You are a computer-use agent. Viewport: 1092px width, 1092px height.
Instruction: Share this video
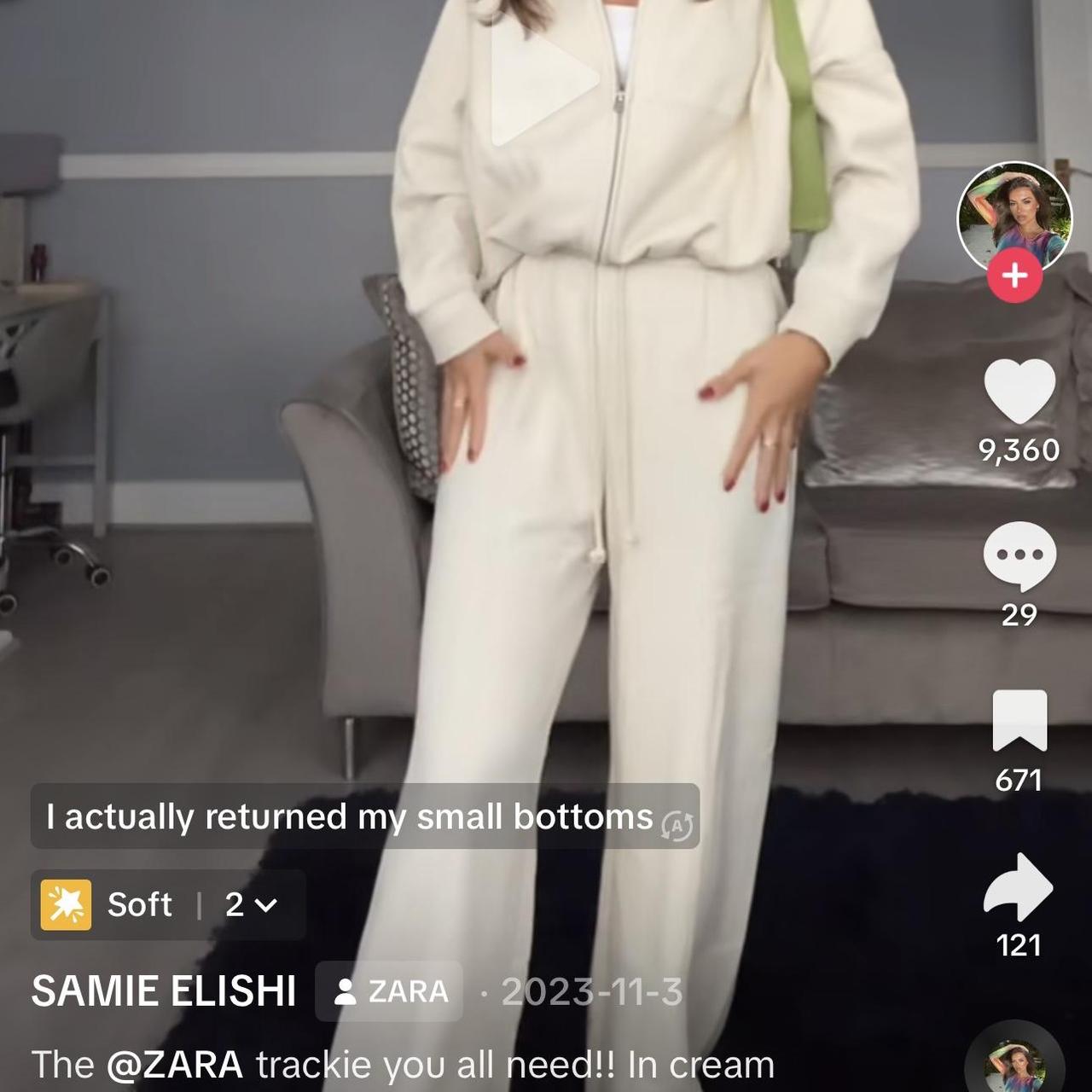1019,887
